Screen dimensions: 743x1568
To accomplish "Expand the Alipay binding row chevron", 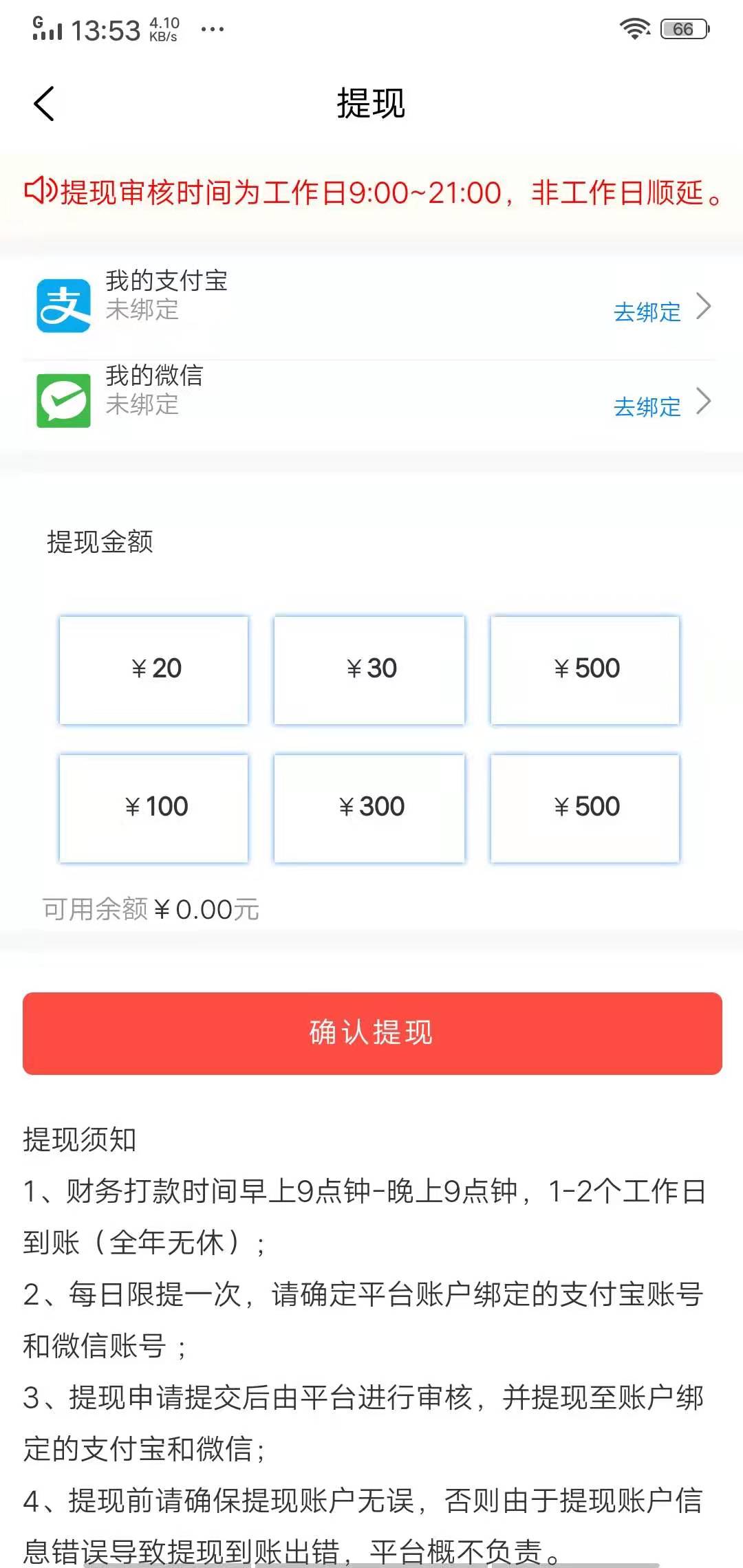I will 702,309.
